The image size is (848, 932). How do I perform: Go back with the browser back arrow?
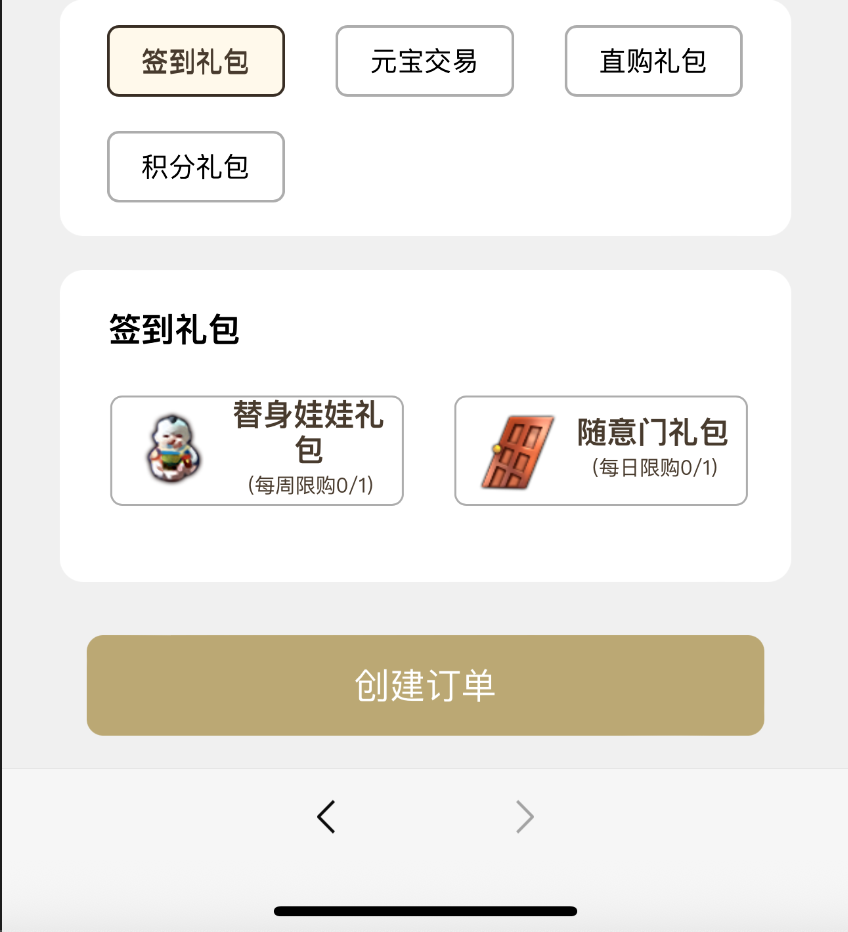pyautogui.click(x=326, y=817)
